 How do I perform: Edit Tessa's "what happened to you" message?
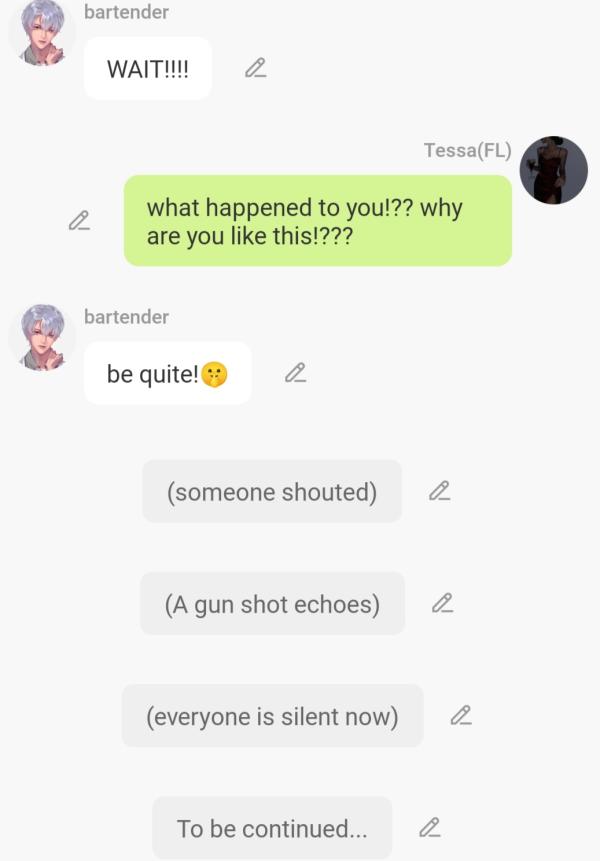79,221
